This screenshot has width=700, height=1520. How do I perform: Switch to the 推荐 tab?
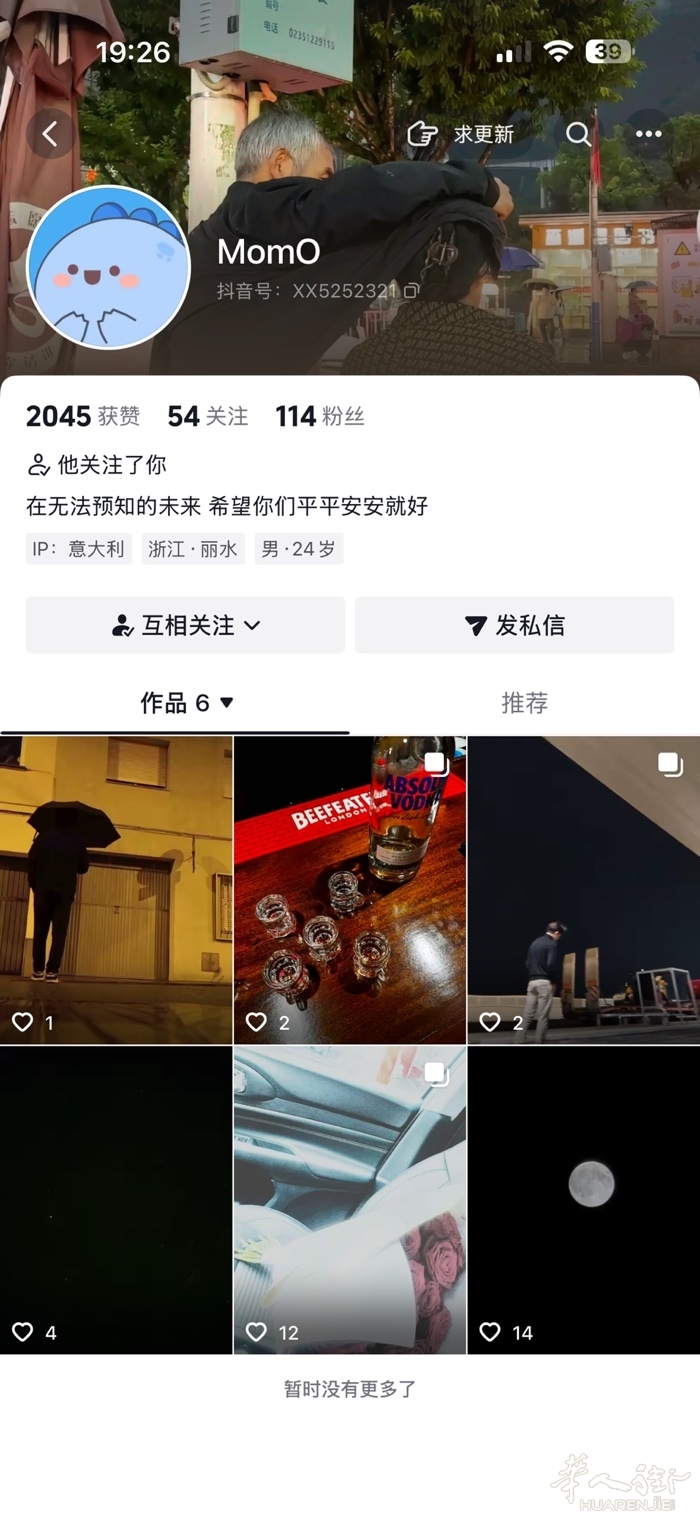pos(524,703)
